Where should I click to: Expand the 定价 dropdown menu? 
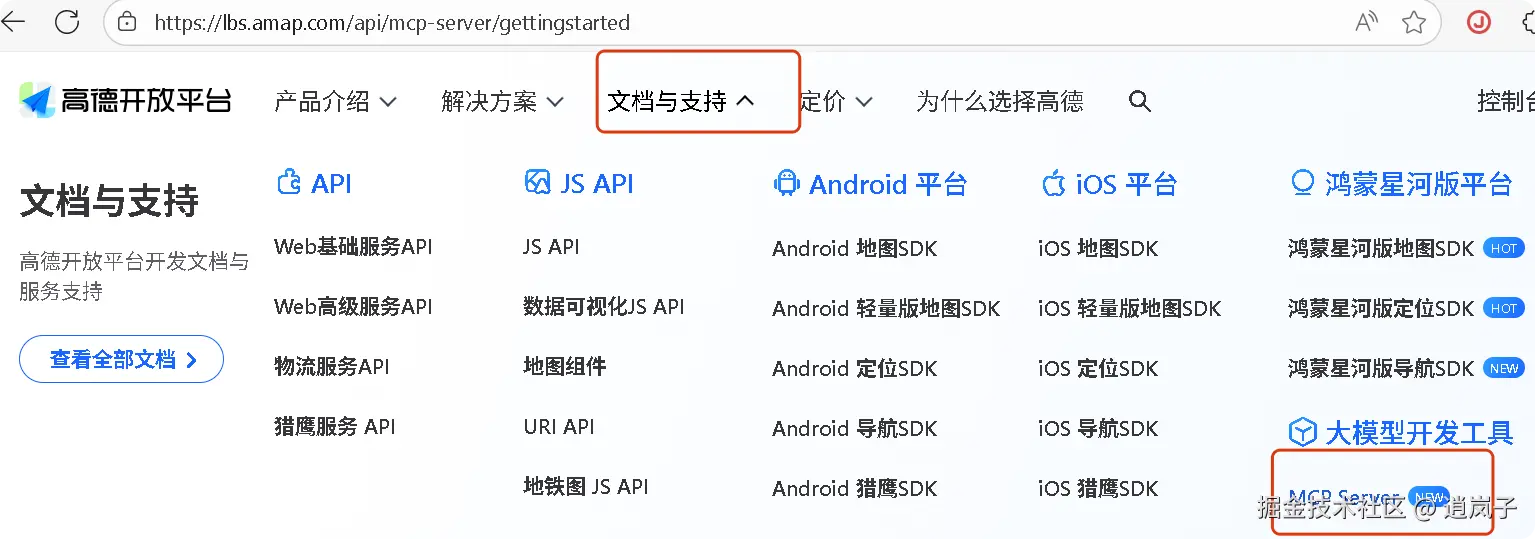tap(836, 101)
